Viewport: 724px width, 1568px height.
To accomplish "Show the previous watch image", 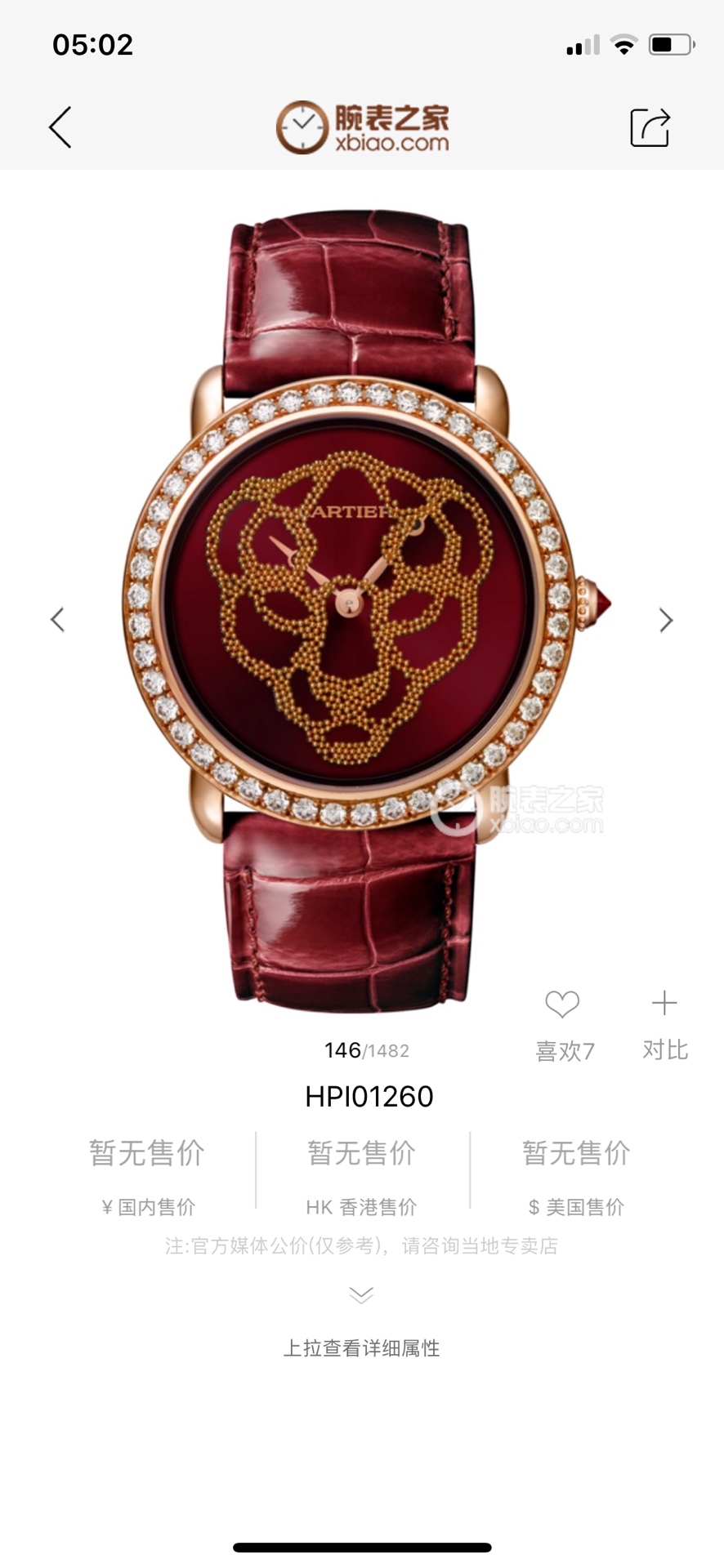I will (x=57, y=620).
